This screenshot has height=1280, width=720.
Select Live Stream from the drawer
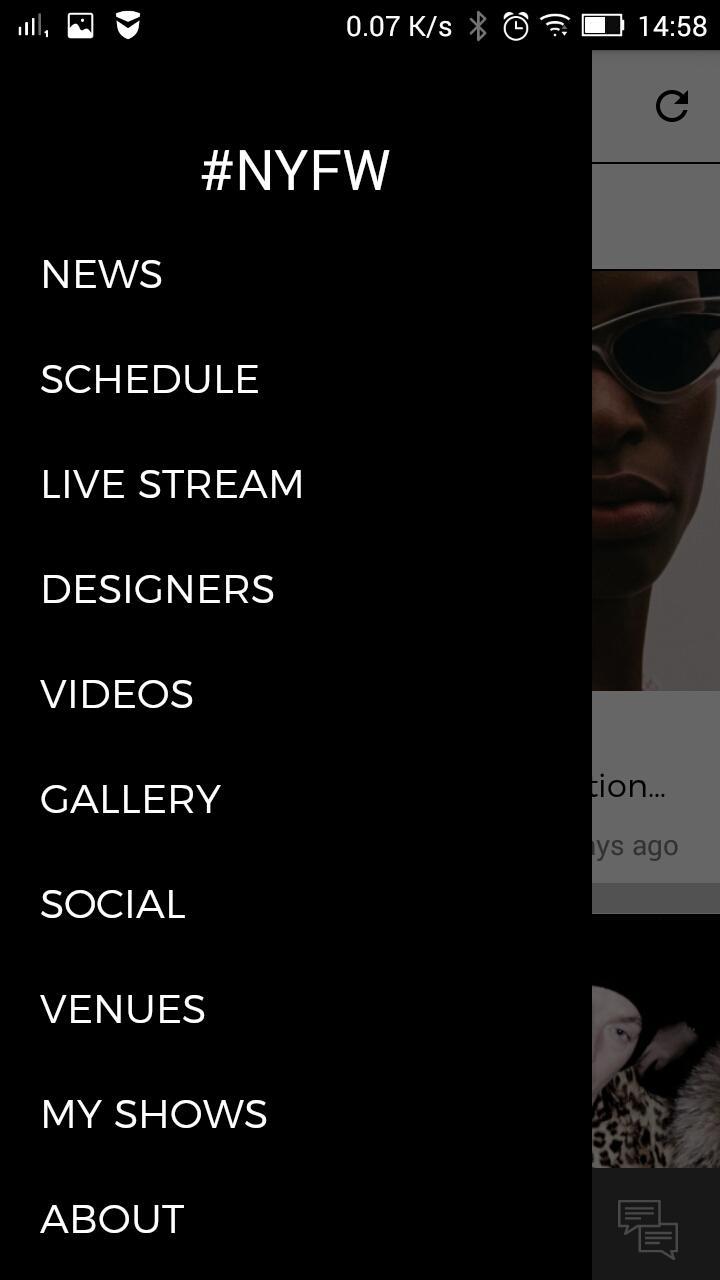click(172, 484)
